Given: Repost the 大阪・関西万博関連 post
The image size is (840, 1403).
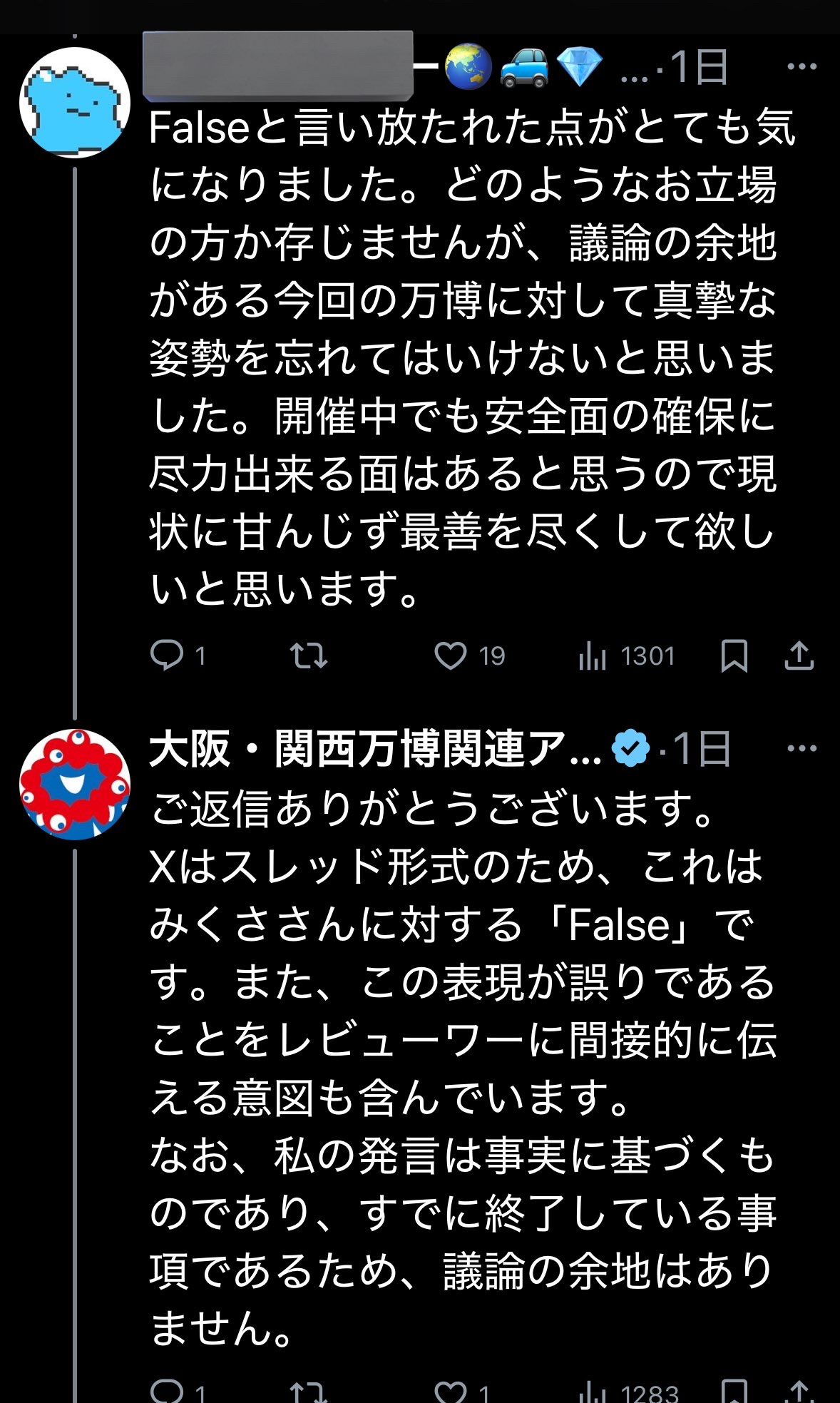Looking at the screenshot, I should [x=308, y=1391].
